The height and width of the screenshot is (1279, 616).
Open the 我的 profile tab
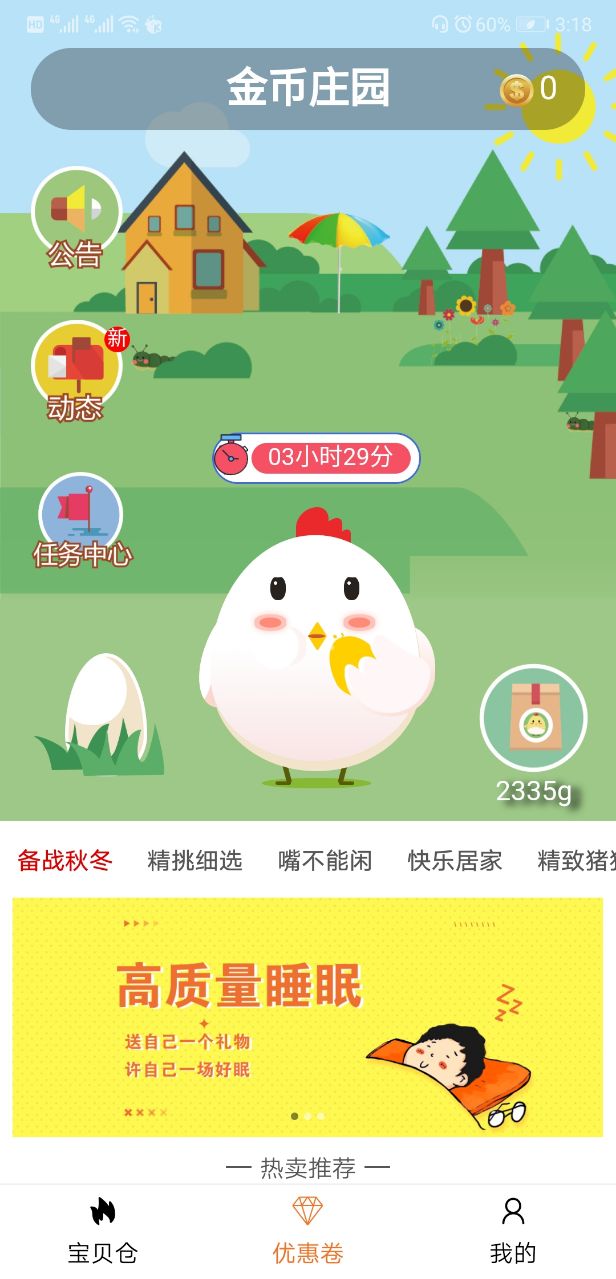[513, 1232]
